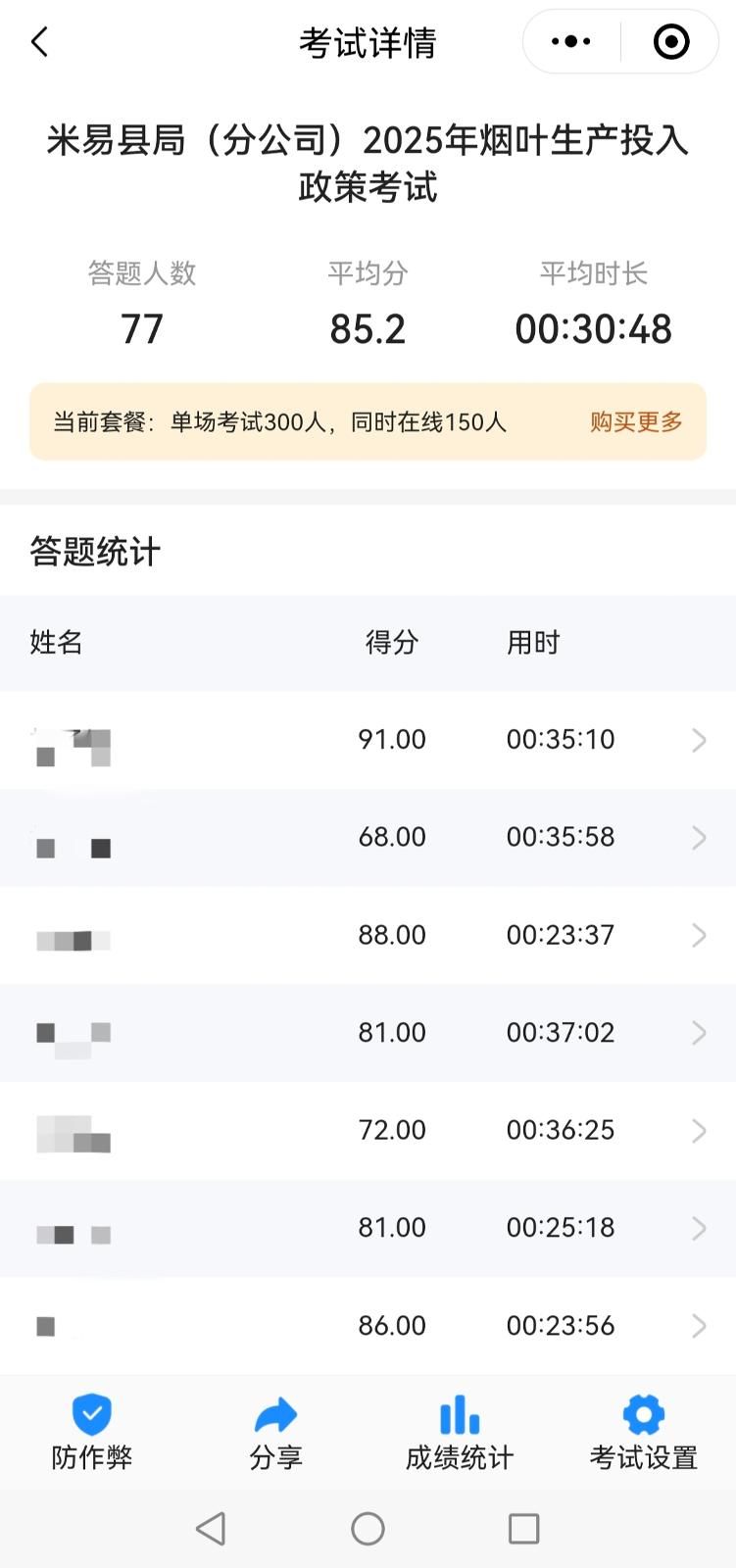Viewport: 736px width, 1568px height.
Task: Go back from the exam details page
Action: click(39, 42)
